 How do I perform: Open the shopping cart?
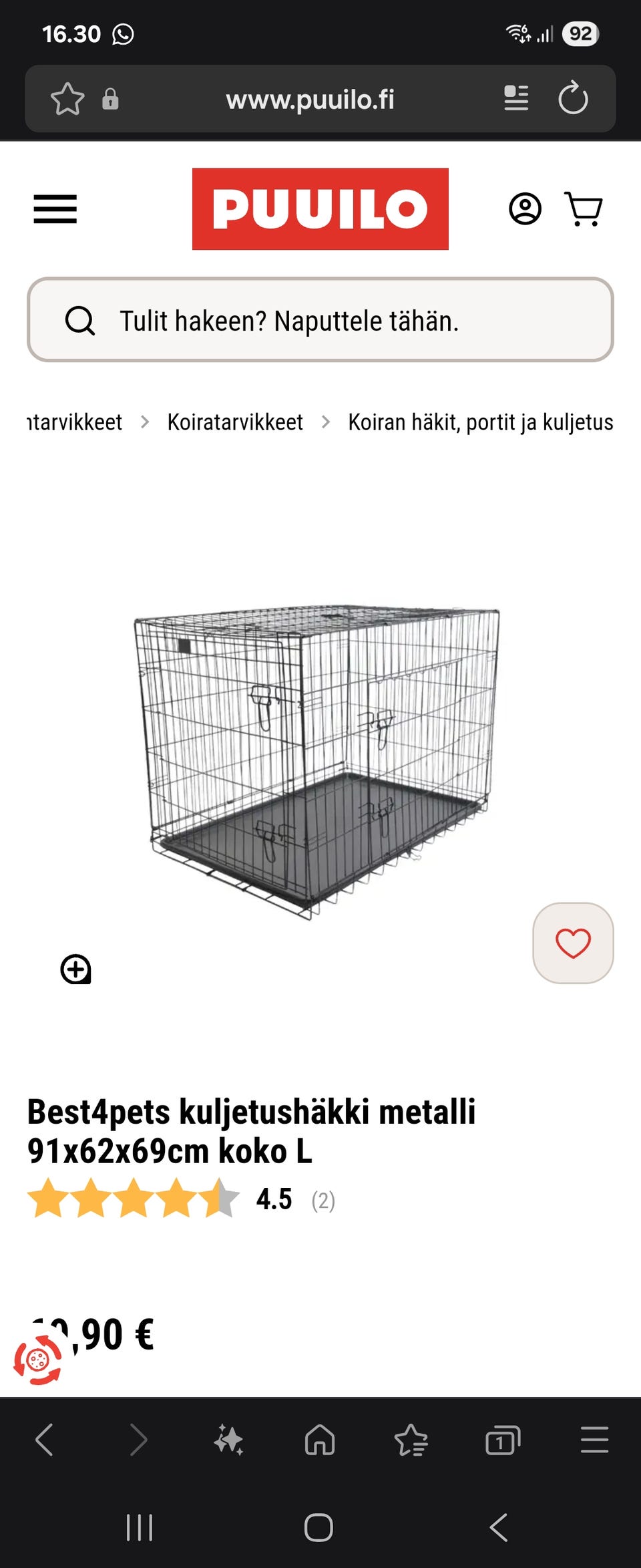tap(584, 209)
